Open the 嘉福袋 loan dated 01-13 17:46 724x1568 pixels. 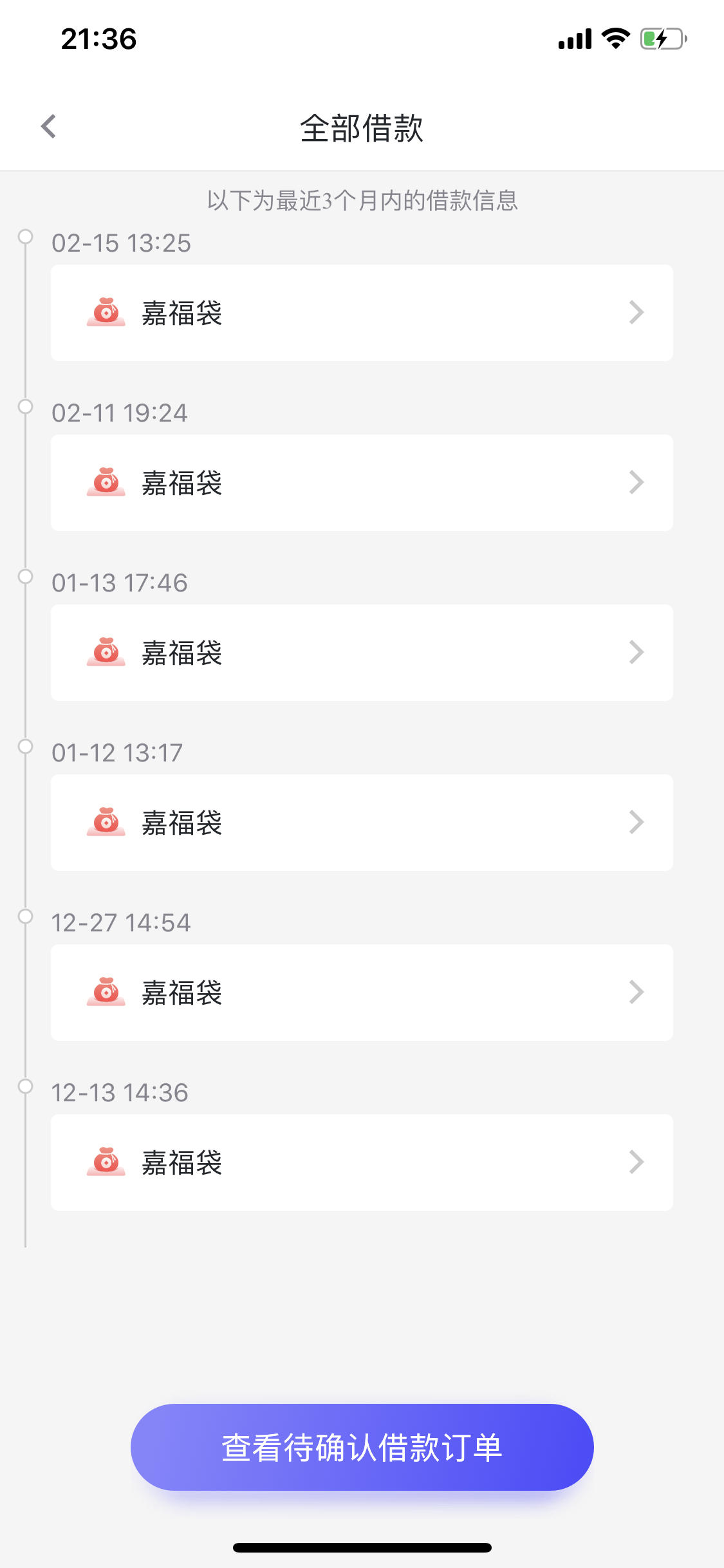click(362, 653)
